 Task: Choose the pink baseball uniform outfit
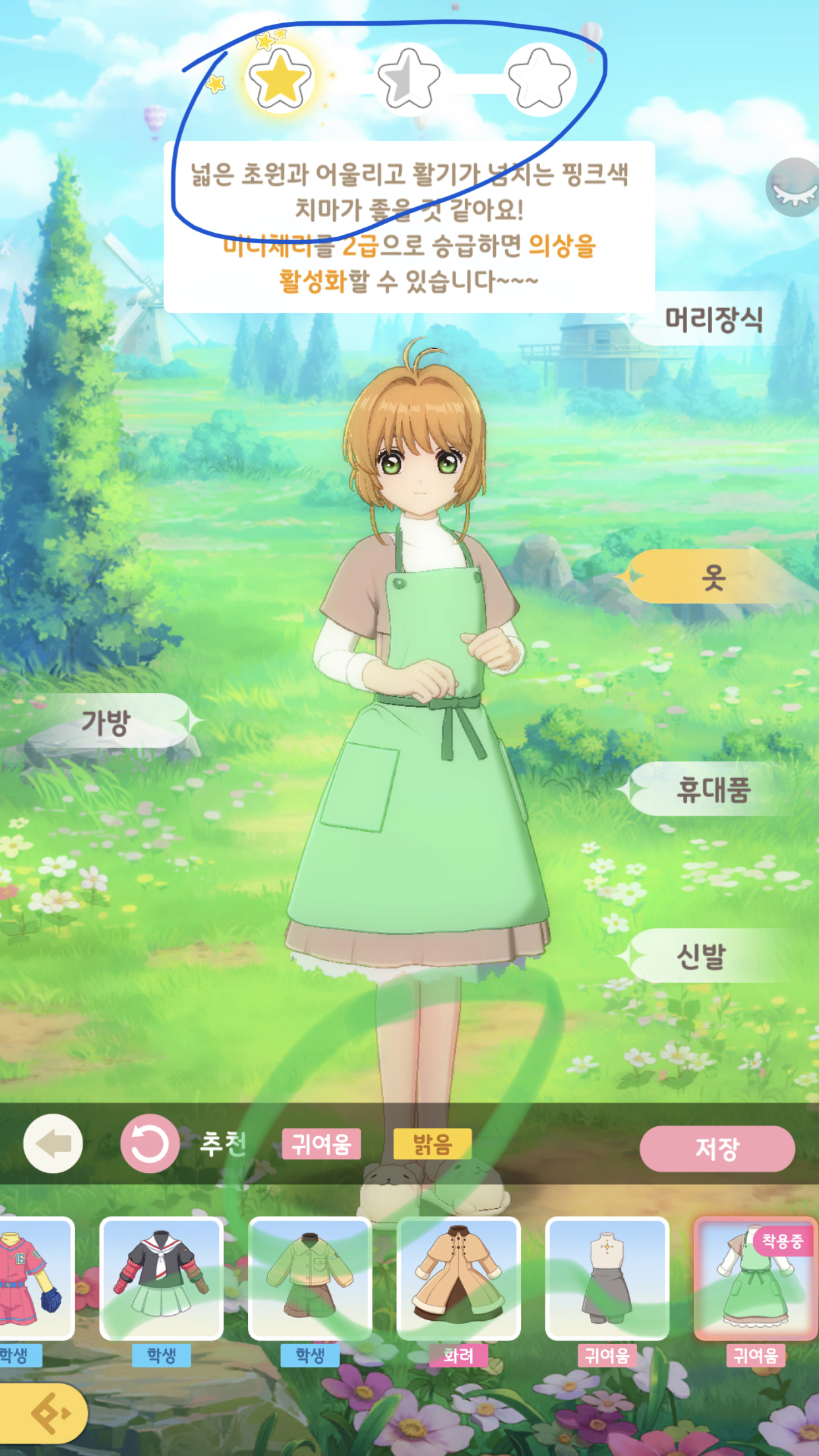pyautogui.click(x=32, y=1278)
